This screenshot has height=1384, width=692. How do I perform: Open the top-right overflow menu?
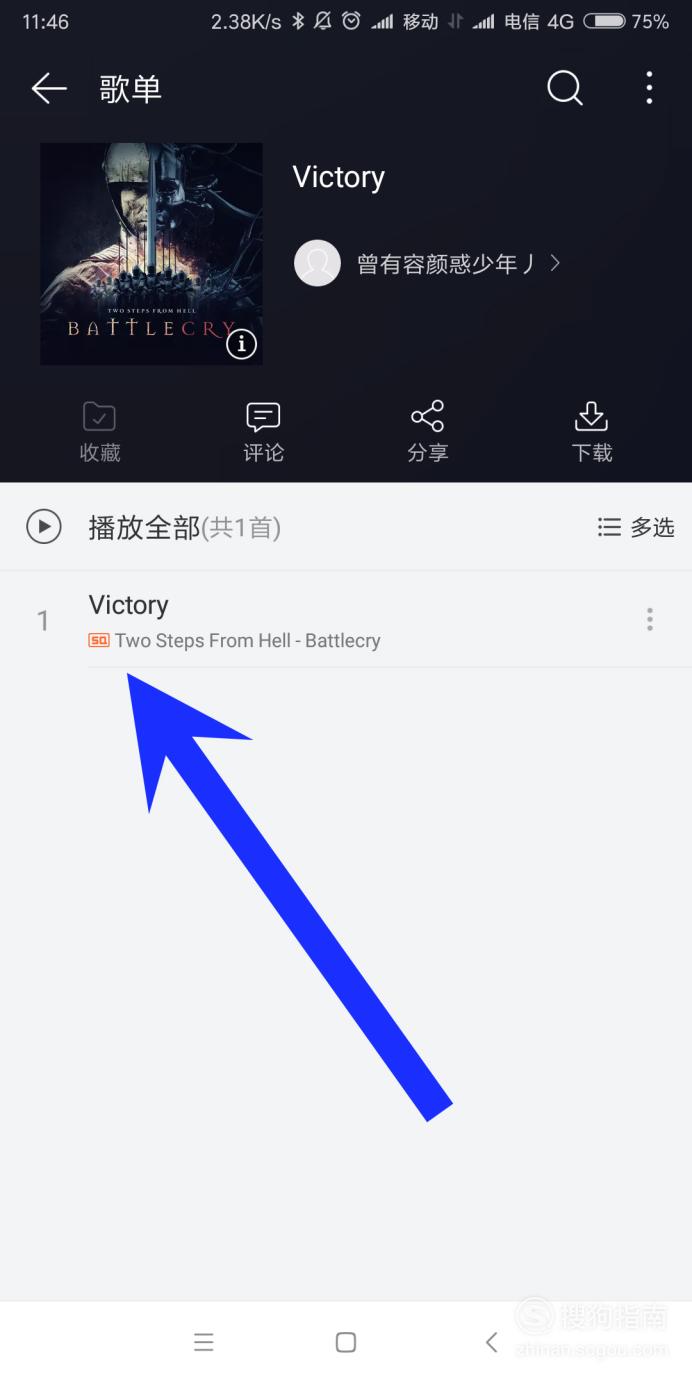coord(649,89)
